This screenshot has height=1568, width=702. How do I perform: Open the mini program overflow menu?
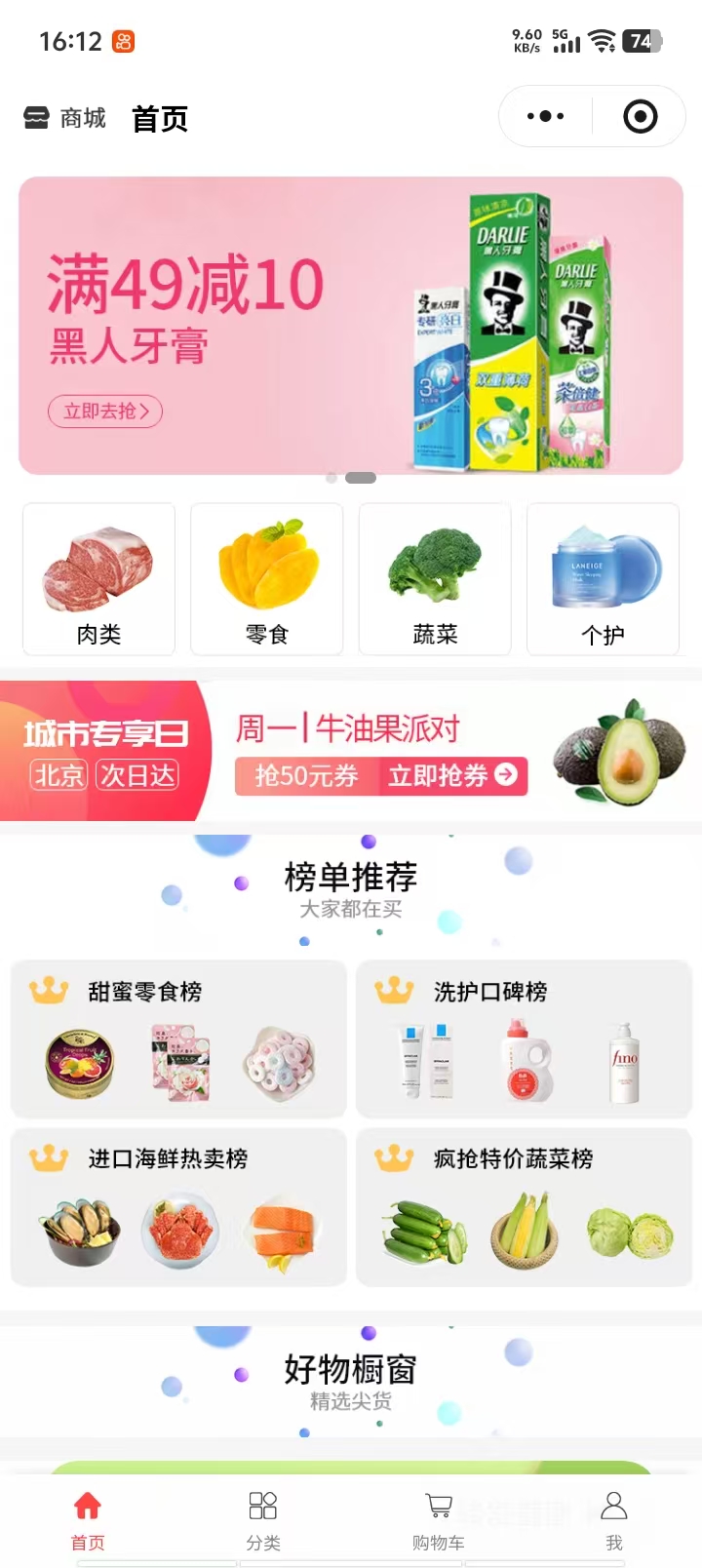545,117
